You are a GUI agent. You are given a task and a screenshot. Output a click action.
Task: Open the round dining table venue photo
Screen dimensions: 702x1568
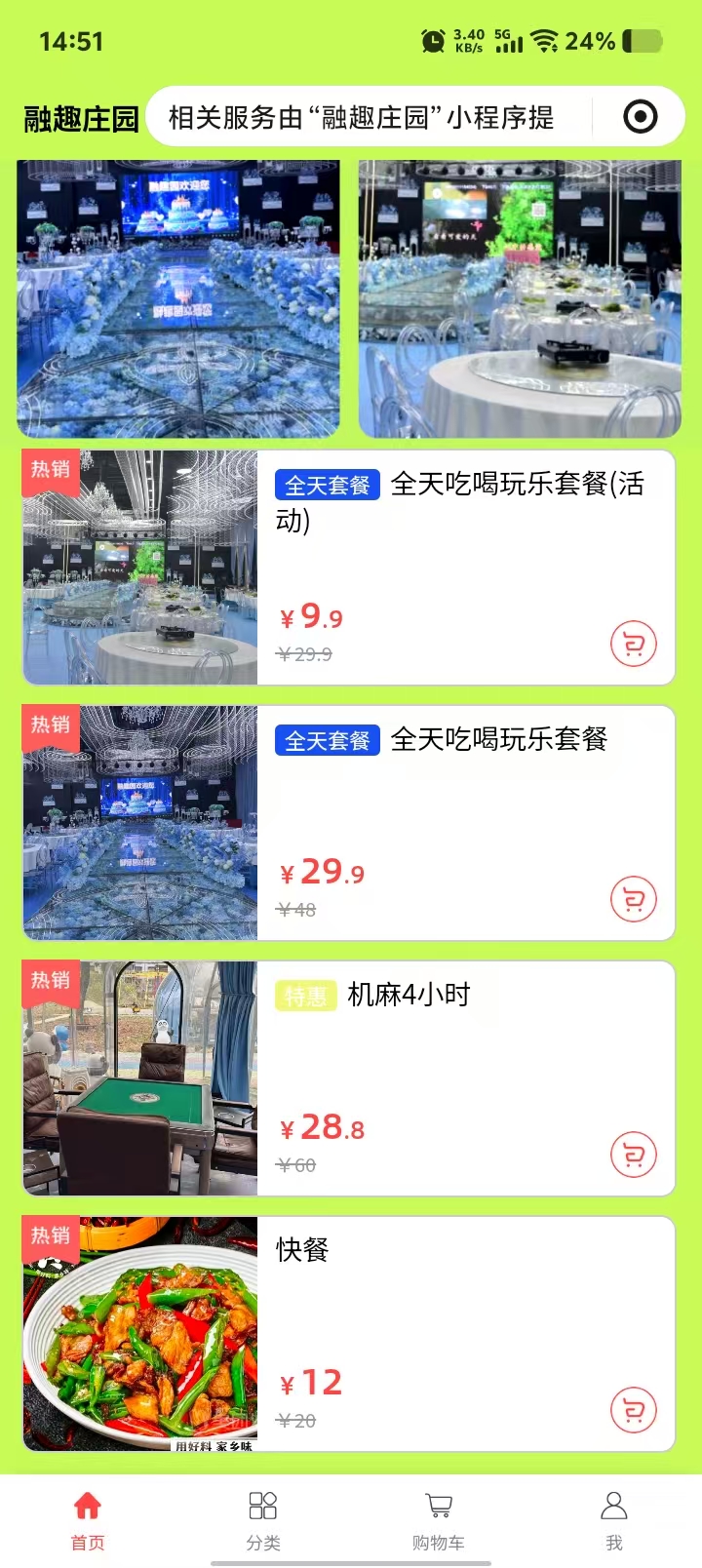pos(520,298)
